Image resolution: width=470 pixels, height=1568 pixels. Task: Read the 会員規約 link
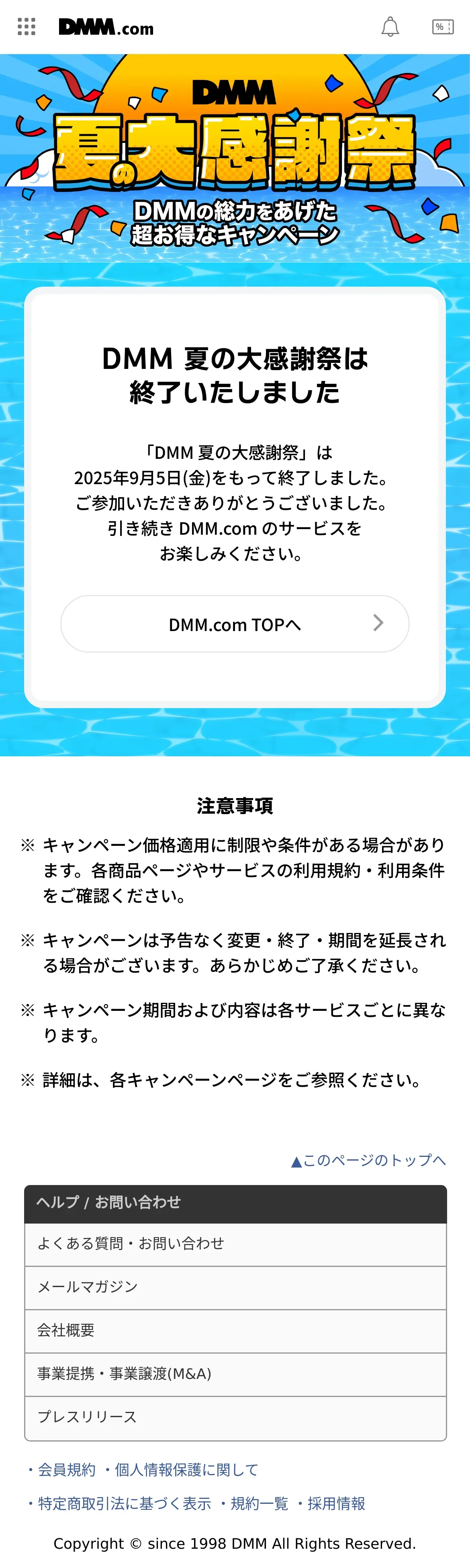tap(66, 1470)
